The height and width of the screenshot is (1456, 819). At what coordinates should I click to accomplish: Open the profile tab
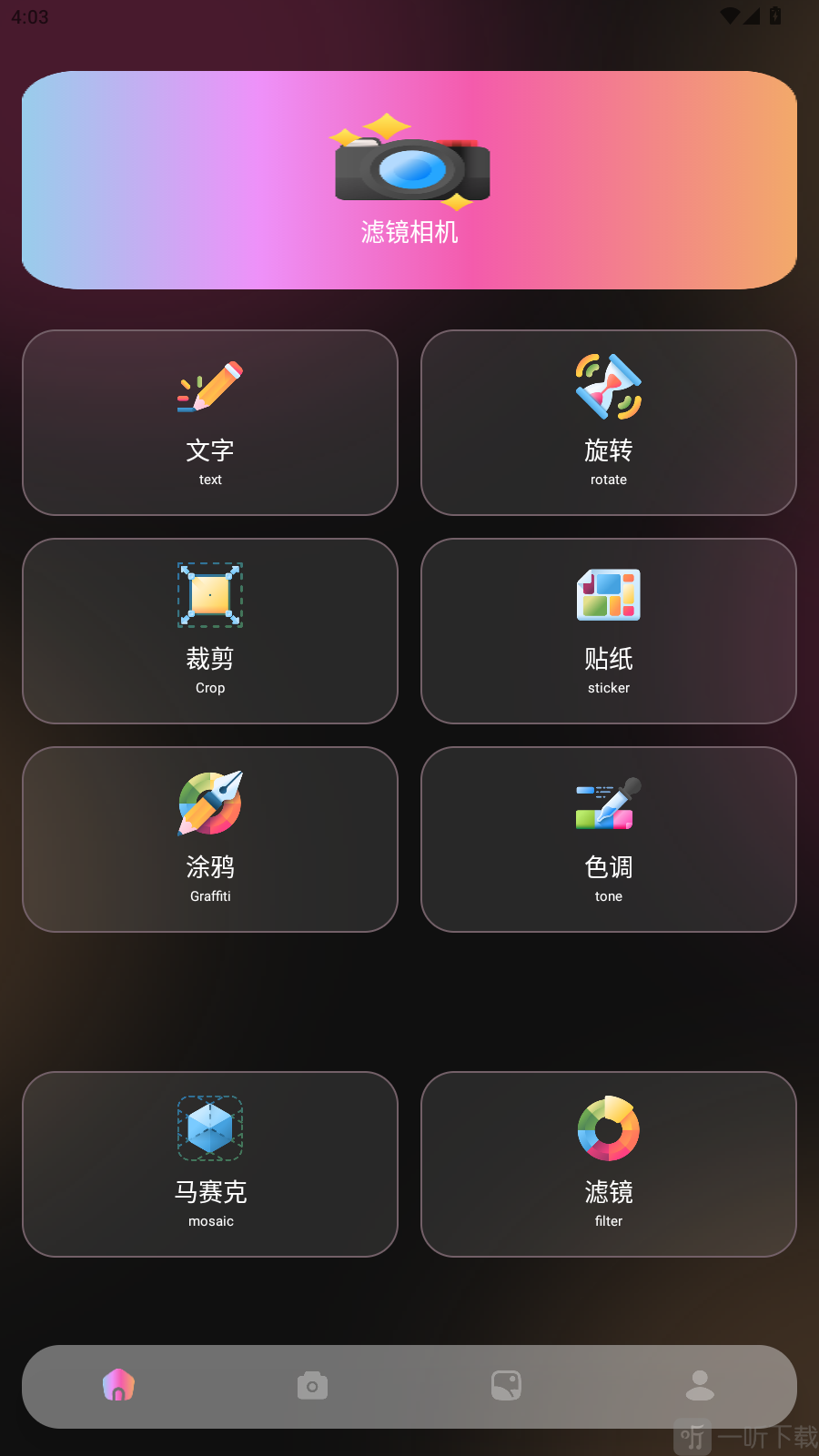point(700,1386)
